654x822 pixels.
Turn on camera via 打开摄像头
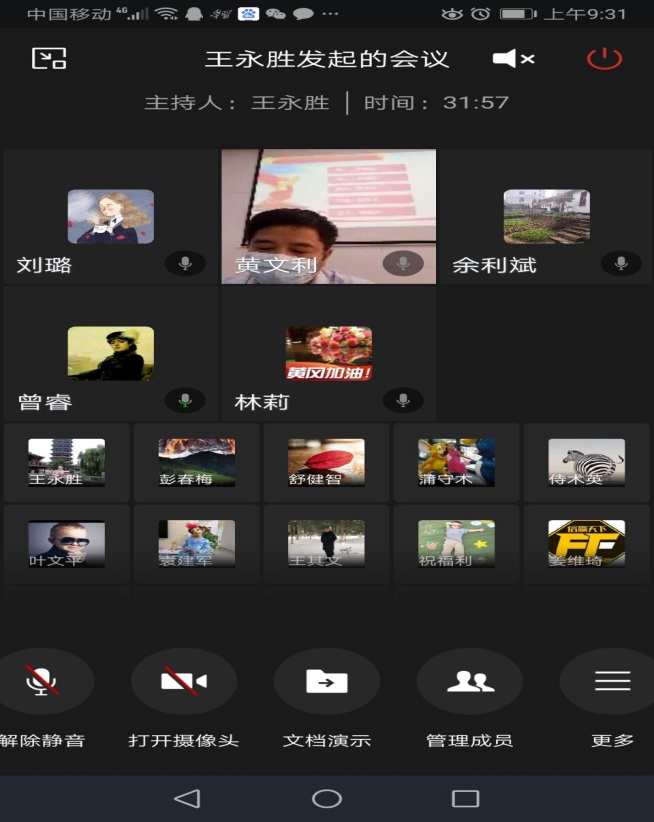[x=184, y=682]
